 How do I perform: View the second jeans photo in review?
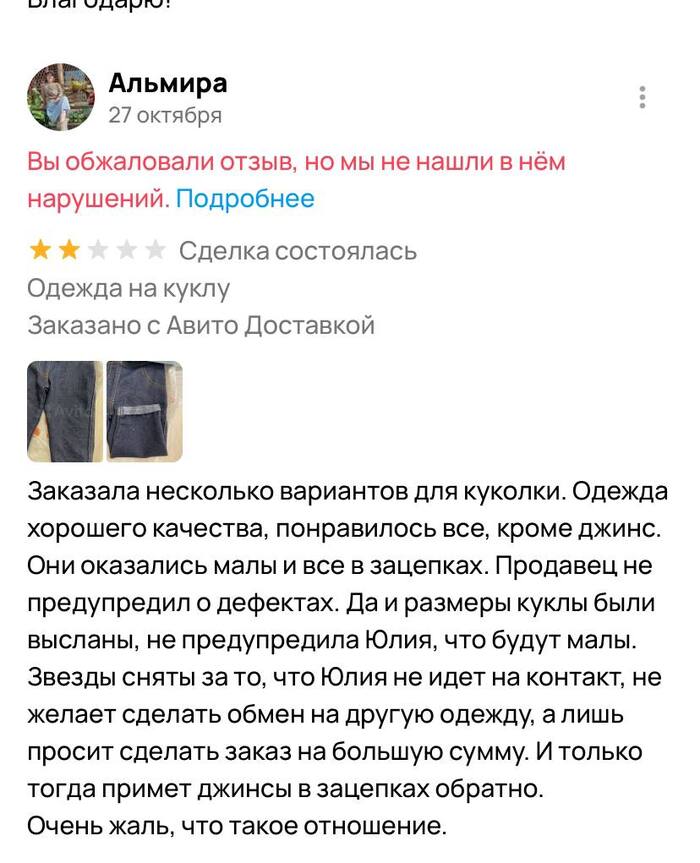pyautogui.click(x=144, y=411)
